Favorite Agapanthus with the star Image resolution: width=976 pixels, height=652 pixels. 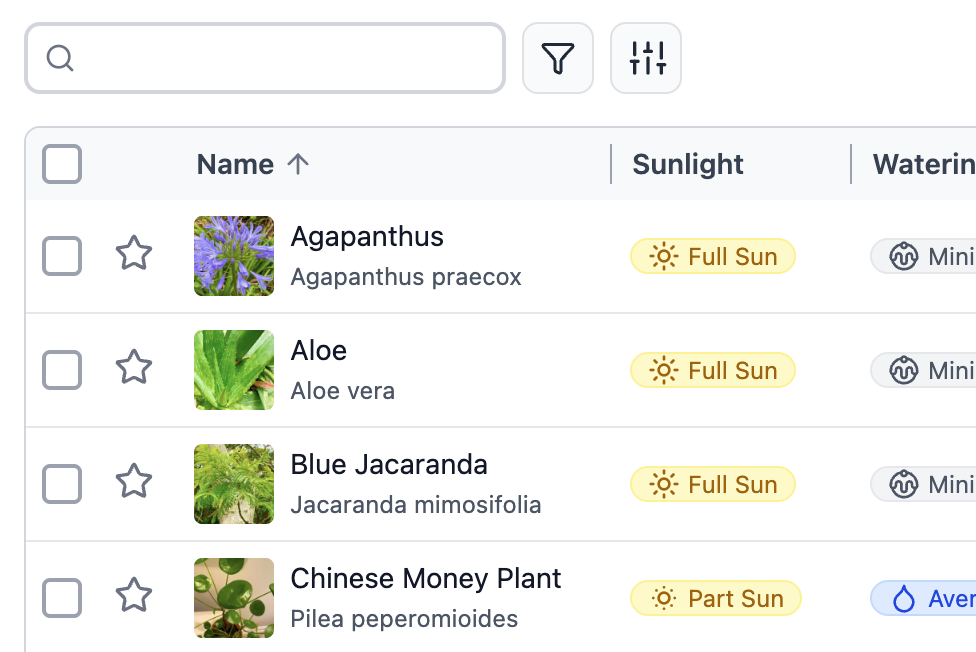[x=134, y=254]
